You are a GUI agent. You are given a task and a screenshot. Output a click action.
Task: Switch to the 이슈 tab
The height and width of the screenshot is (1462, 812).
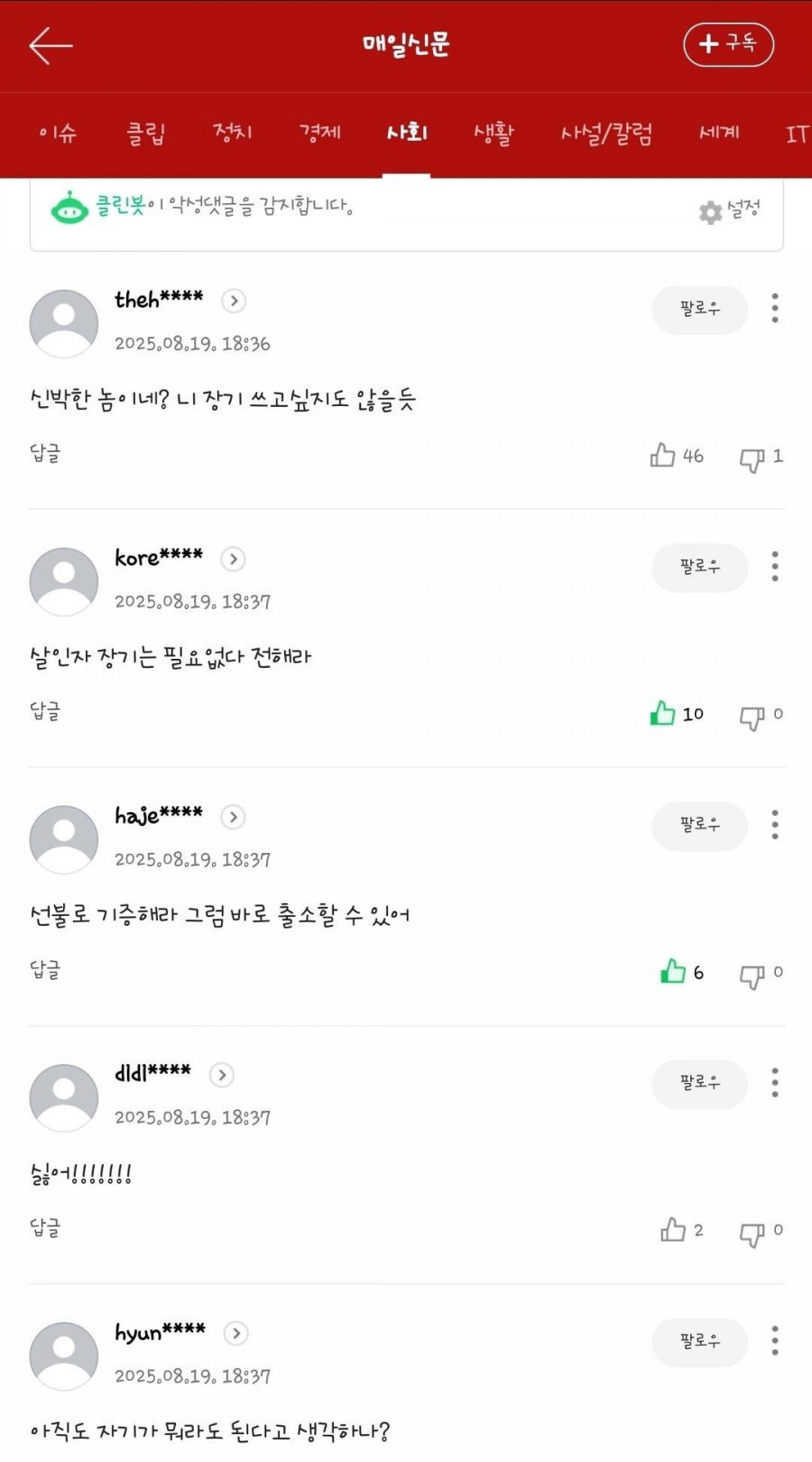[58, 134]
